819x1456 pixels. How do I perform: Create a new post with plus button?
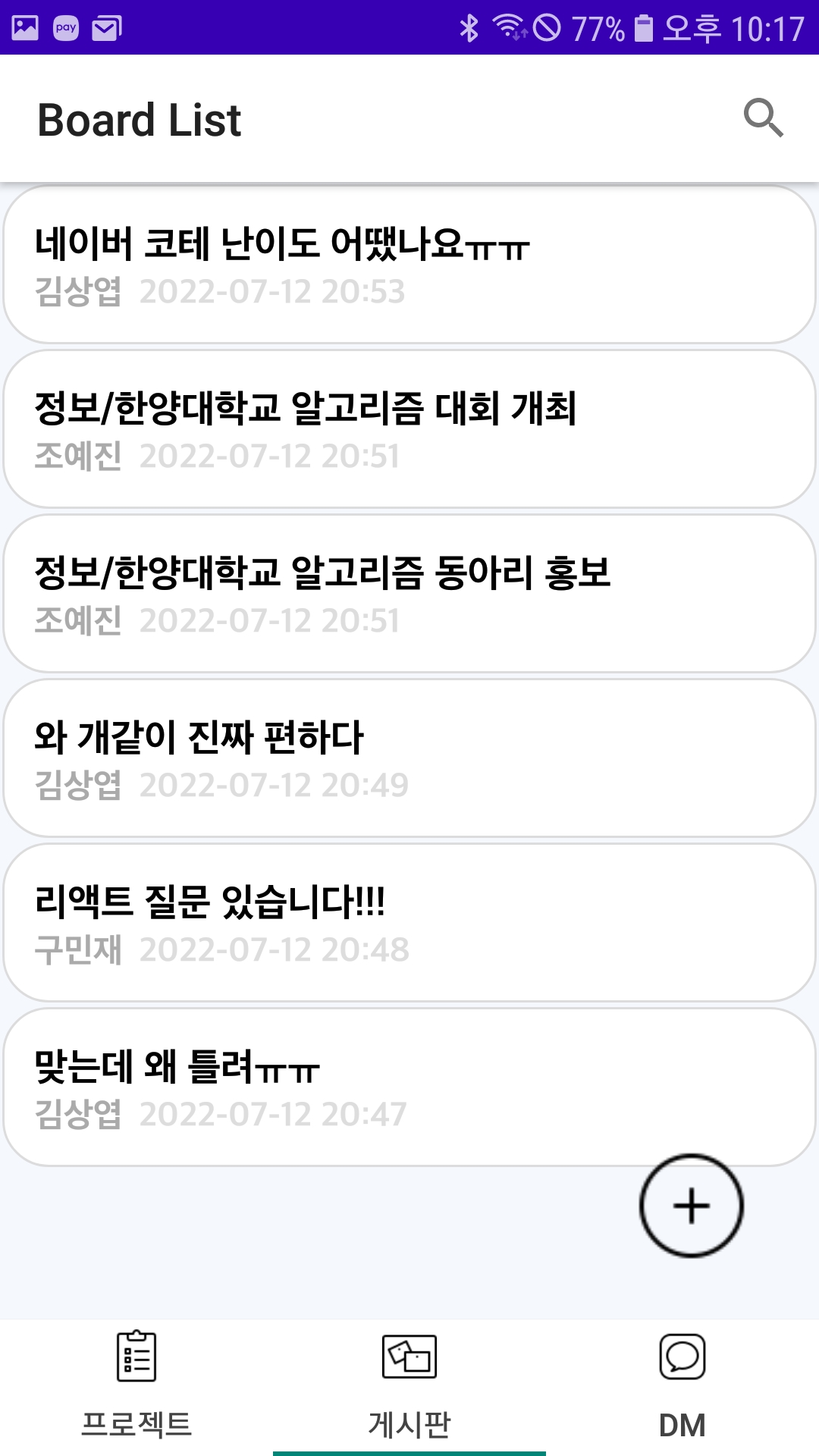pos(691,1206)
